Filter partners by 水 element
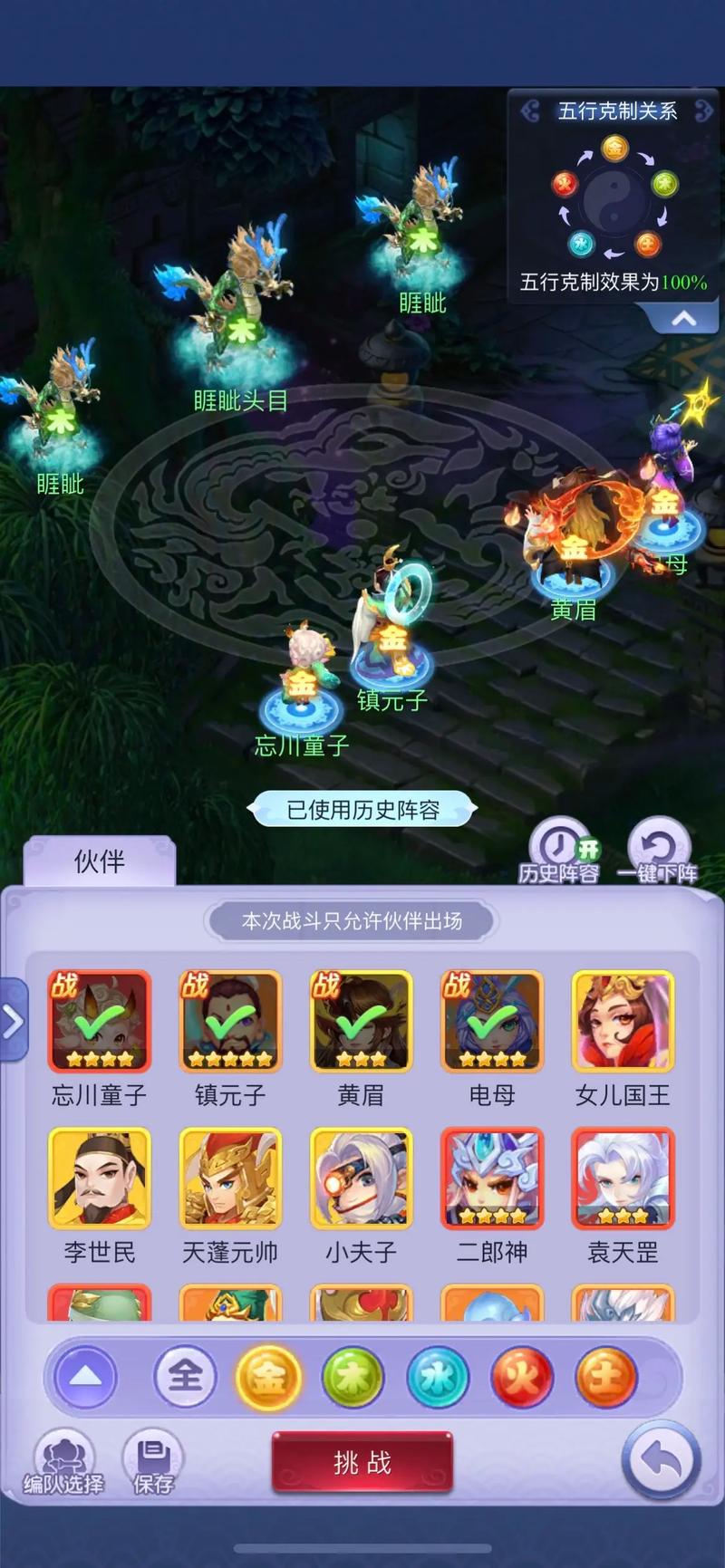This screenshot has height=1568, width=725. [x=437, y=1378]
